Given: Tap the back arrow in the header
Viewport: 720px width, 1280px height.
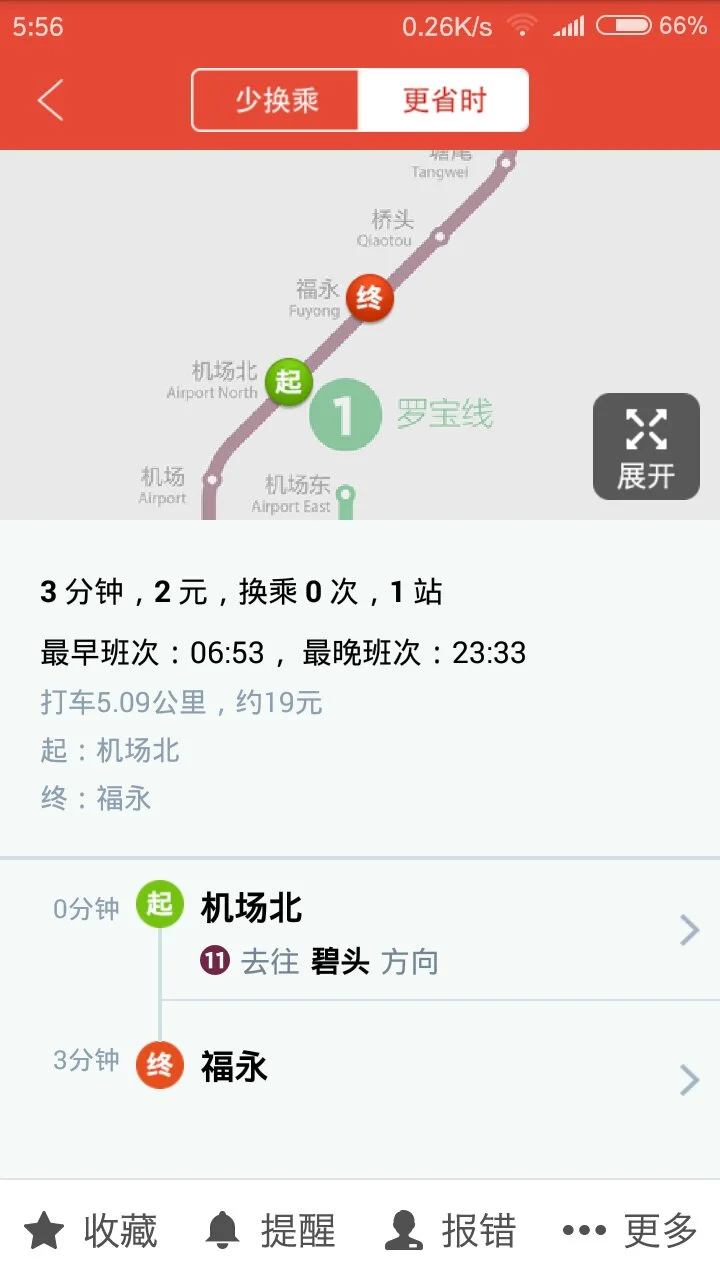Looking at the screenshot, I should [x=48, y=100].
